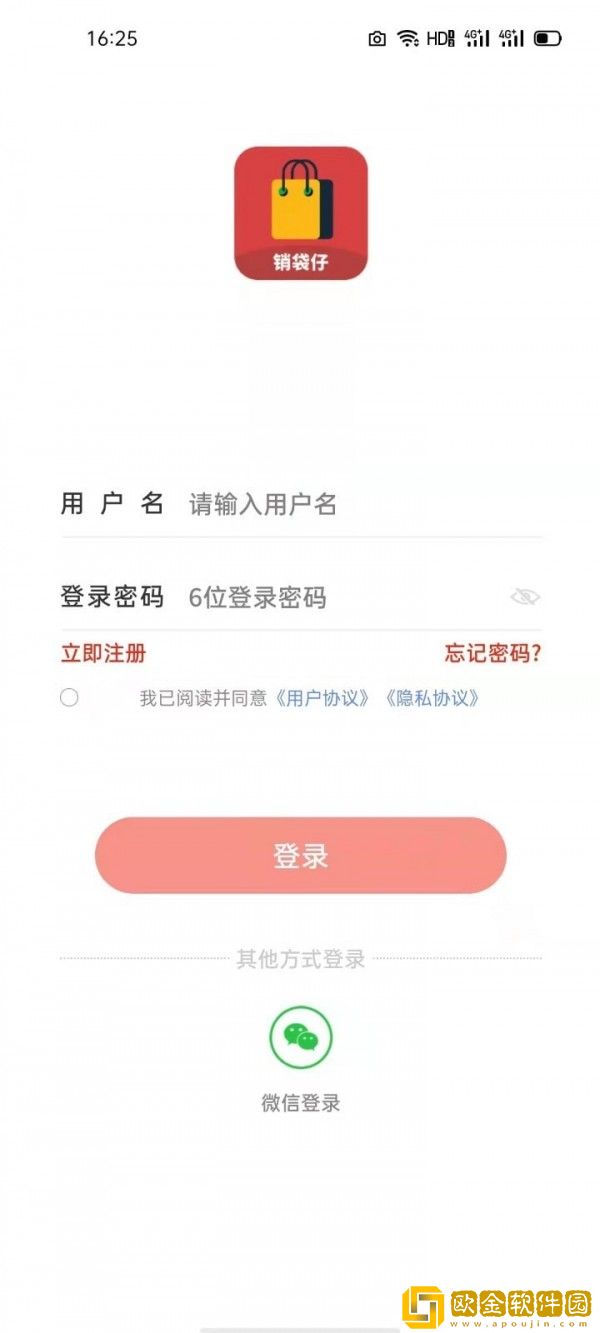600x1333 pixels.
Task: Tap 忘记密码? to reset password
Action: (x=493, y=654)
